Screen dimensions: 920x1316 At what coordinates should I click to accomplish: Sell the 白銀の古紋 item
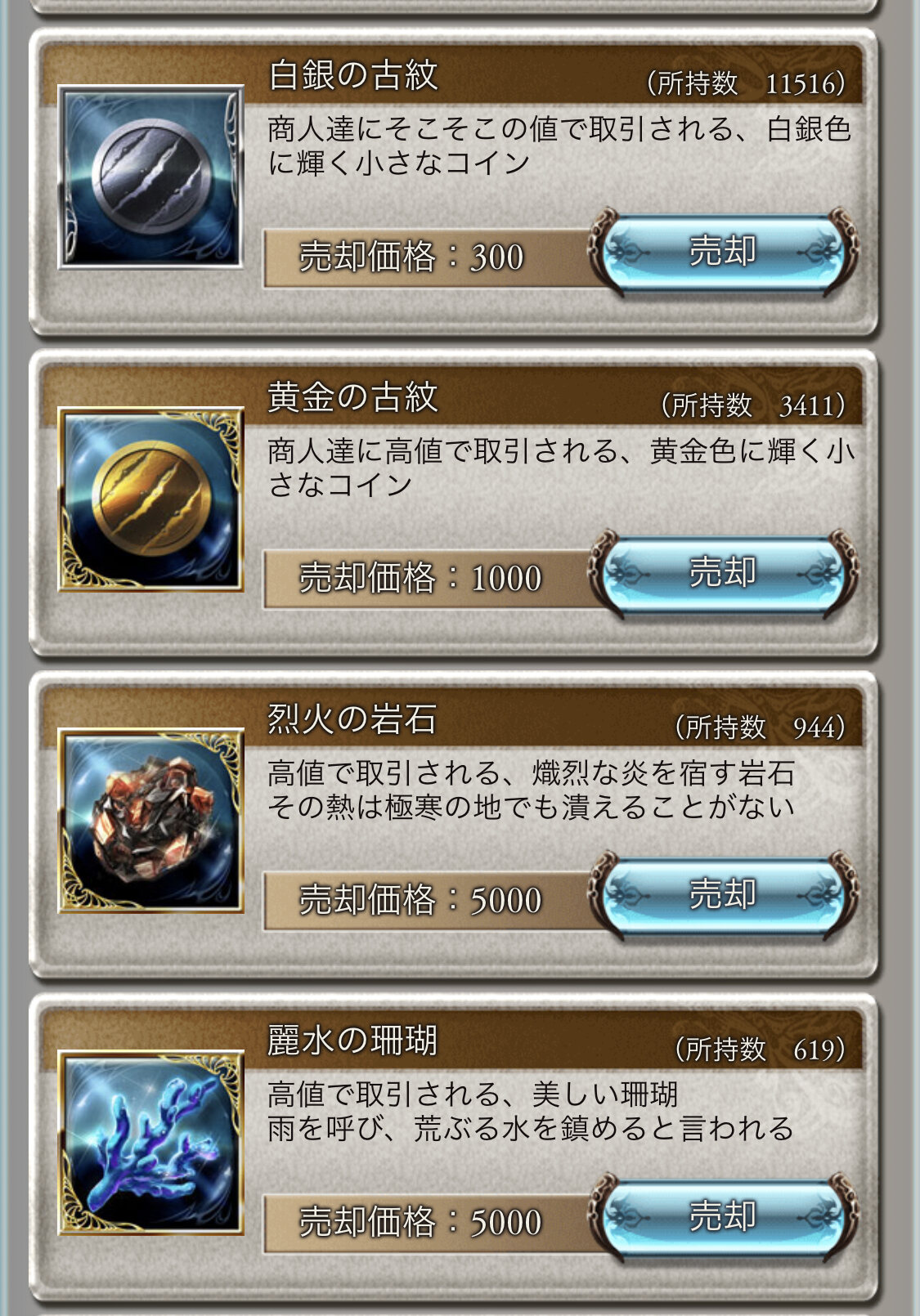click(723, 252)
